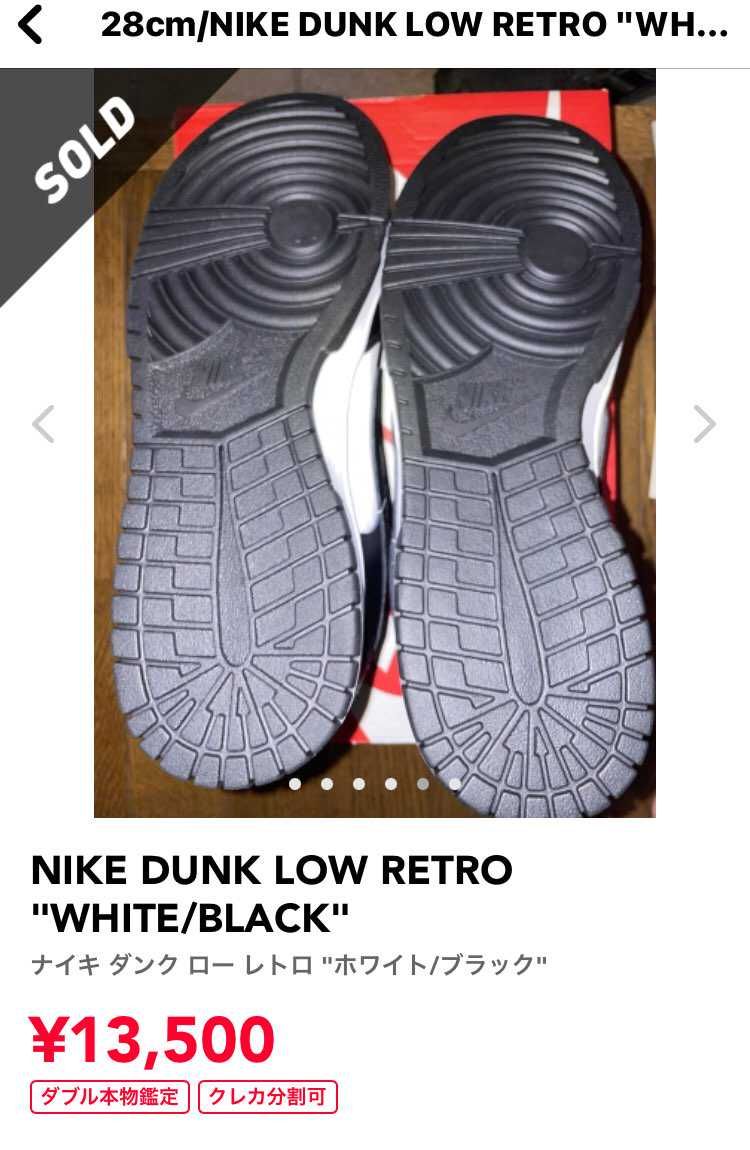Go back using the top-left arrow
Viewport: 750px width, 1150px height.
tap(32, 25)
